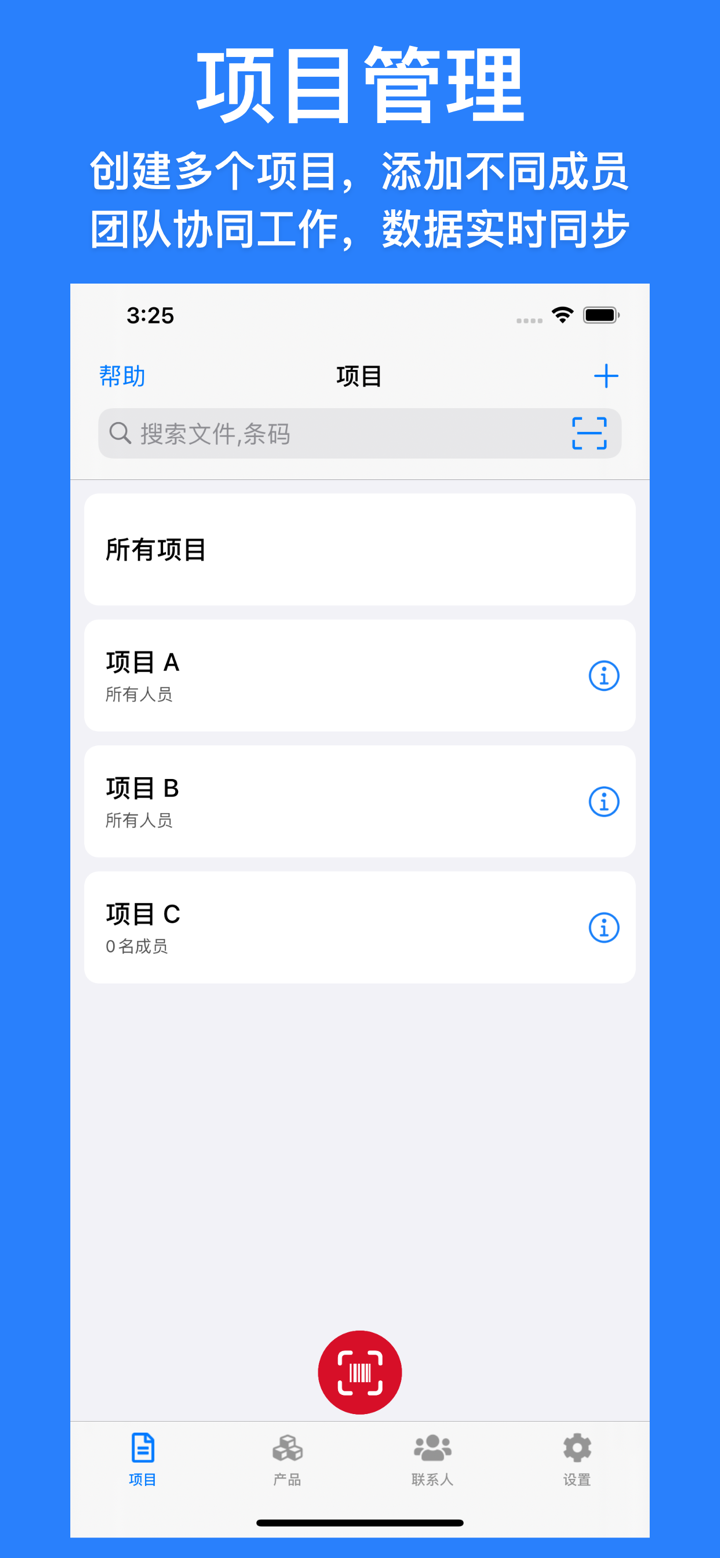The image size is (720, 1558).
Task: Tap the search magnifier icon
Action: 120,433
